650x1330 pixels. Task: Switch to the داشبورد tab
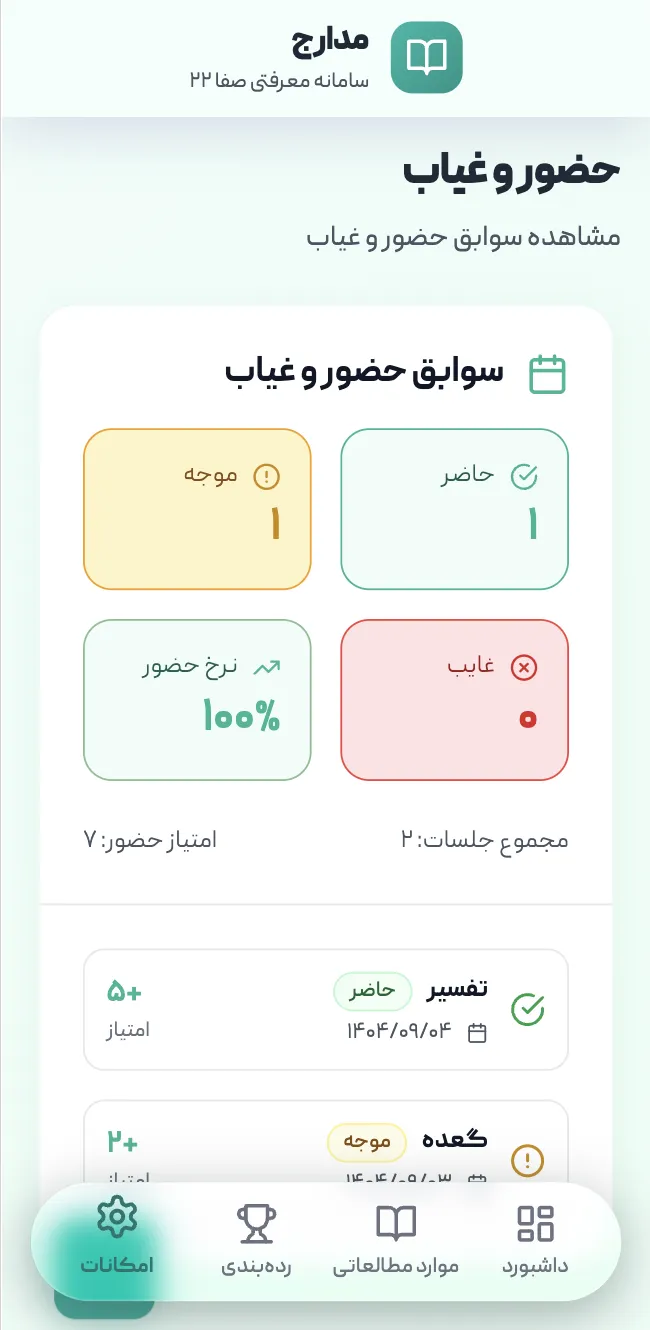535,1241
